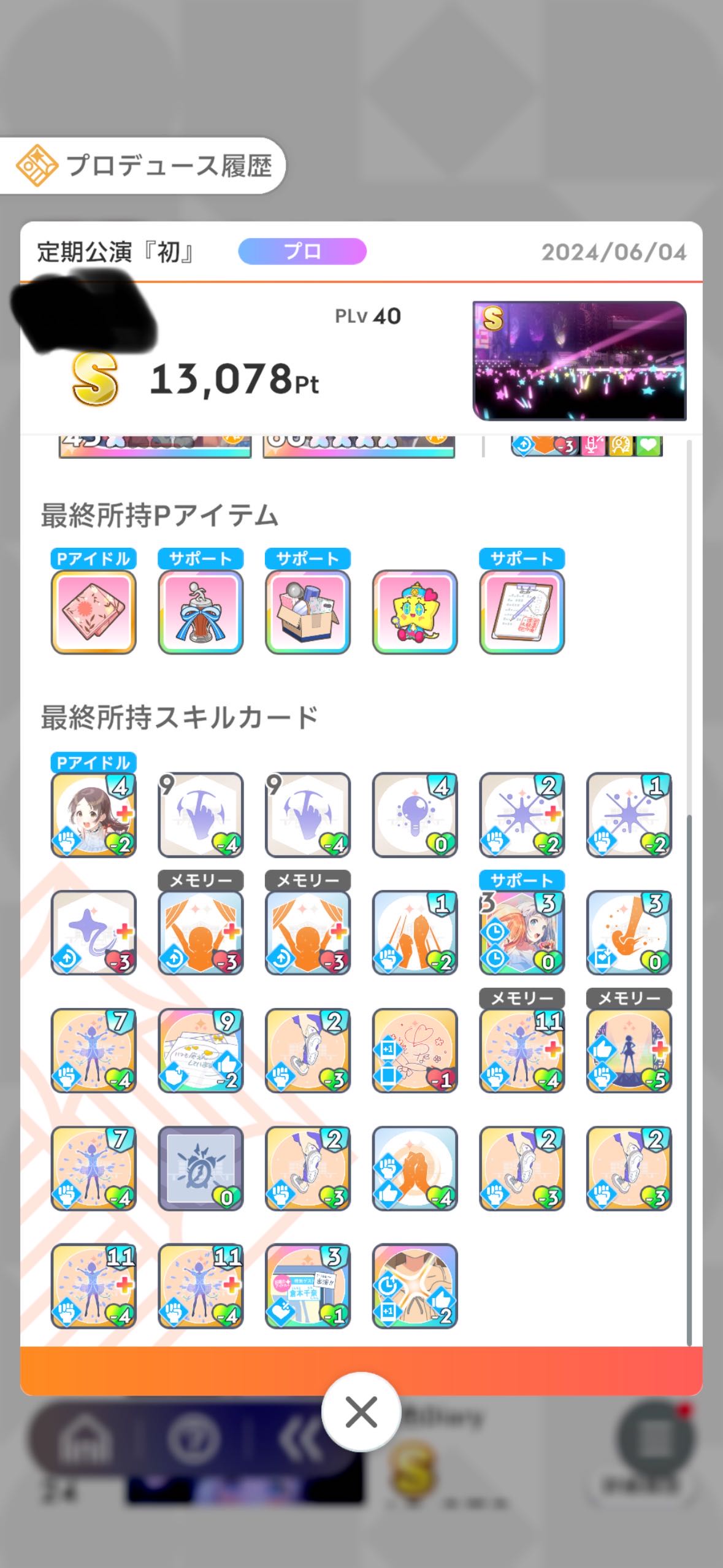Inspect the light bulb skill card
Image resolution: width=723 pixels, height=1568 pixels.
(x=415, y=814)
